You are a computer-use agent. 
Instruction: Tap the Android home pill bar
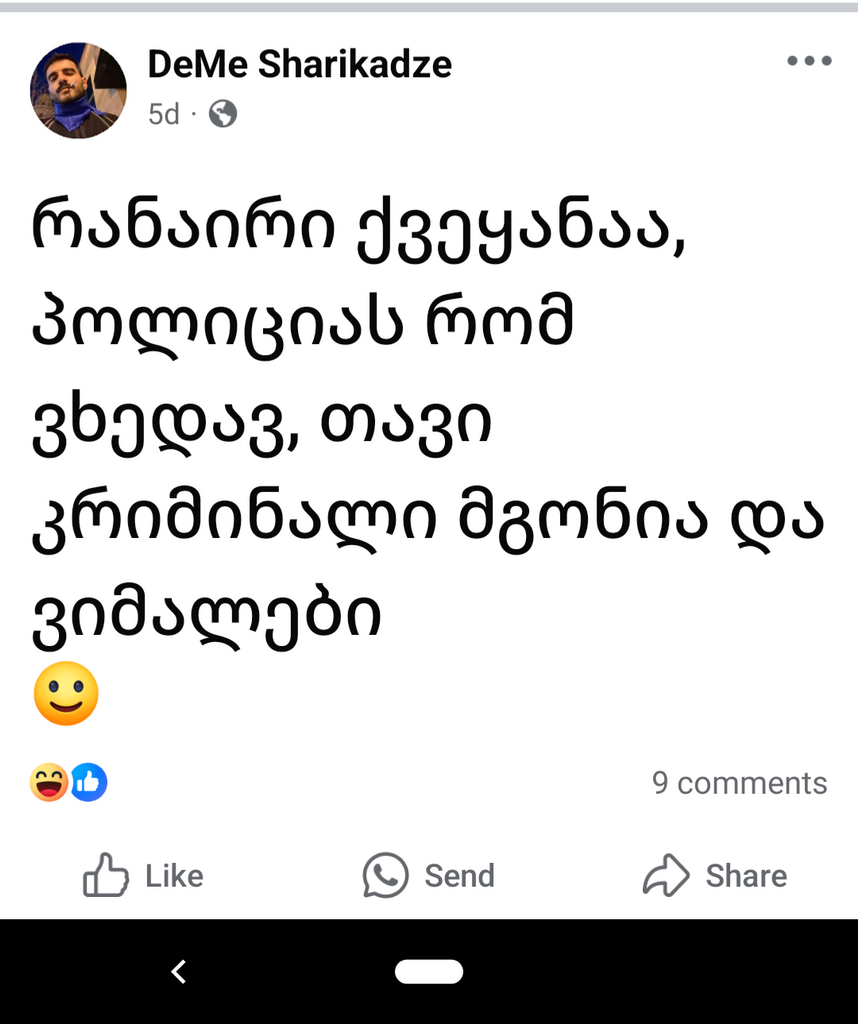pyautogui.click(x=429, y=971)
